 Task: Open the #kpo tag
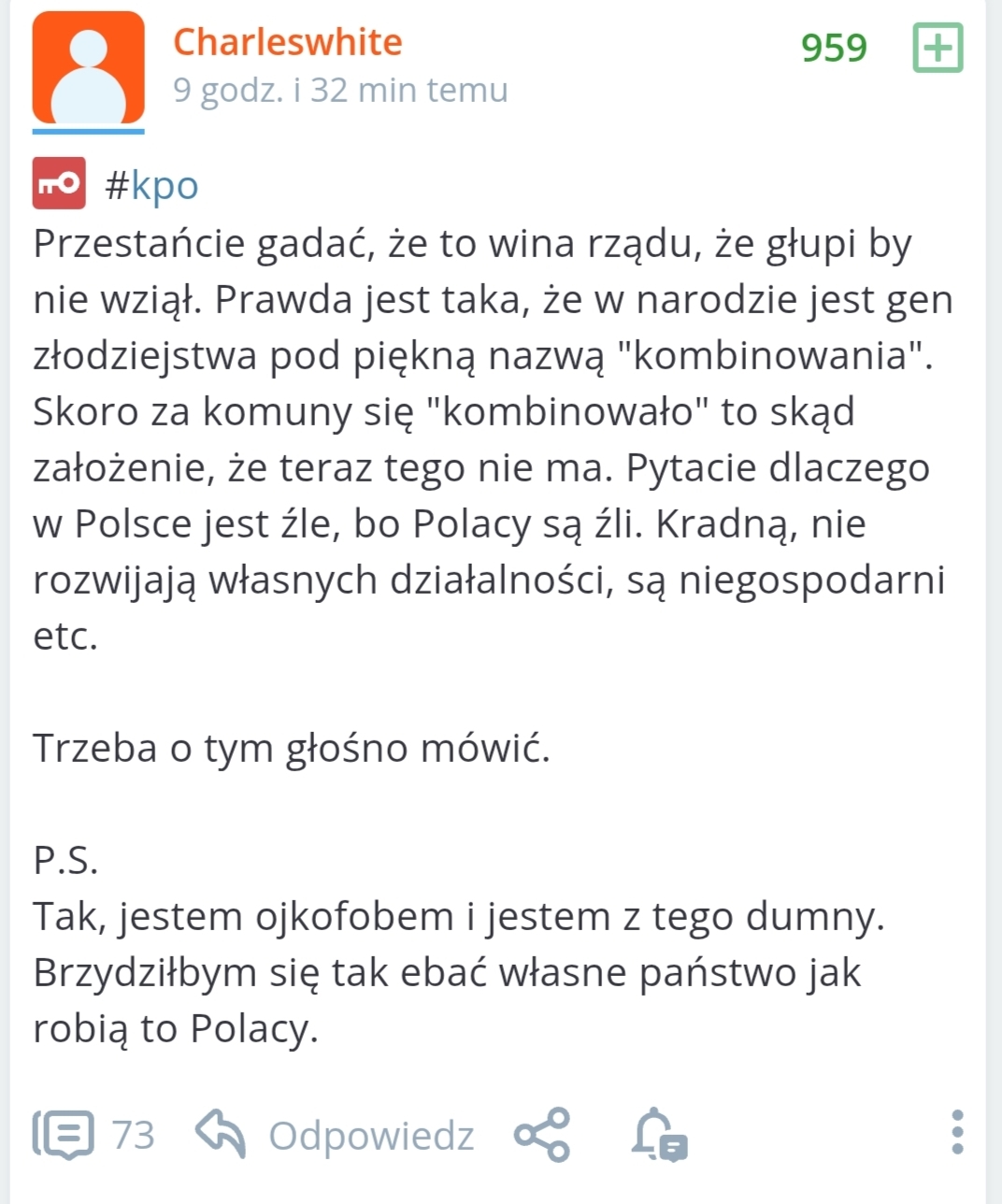[152, 185]
